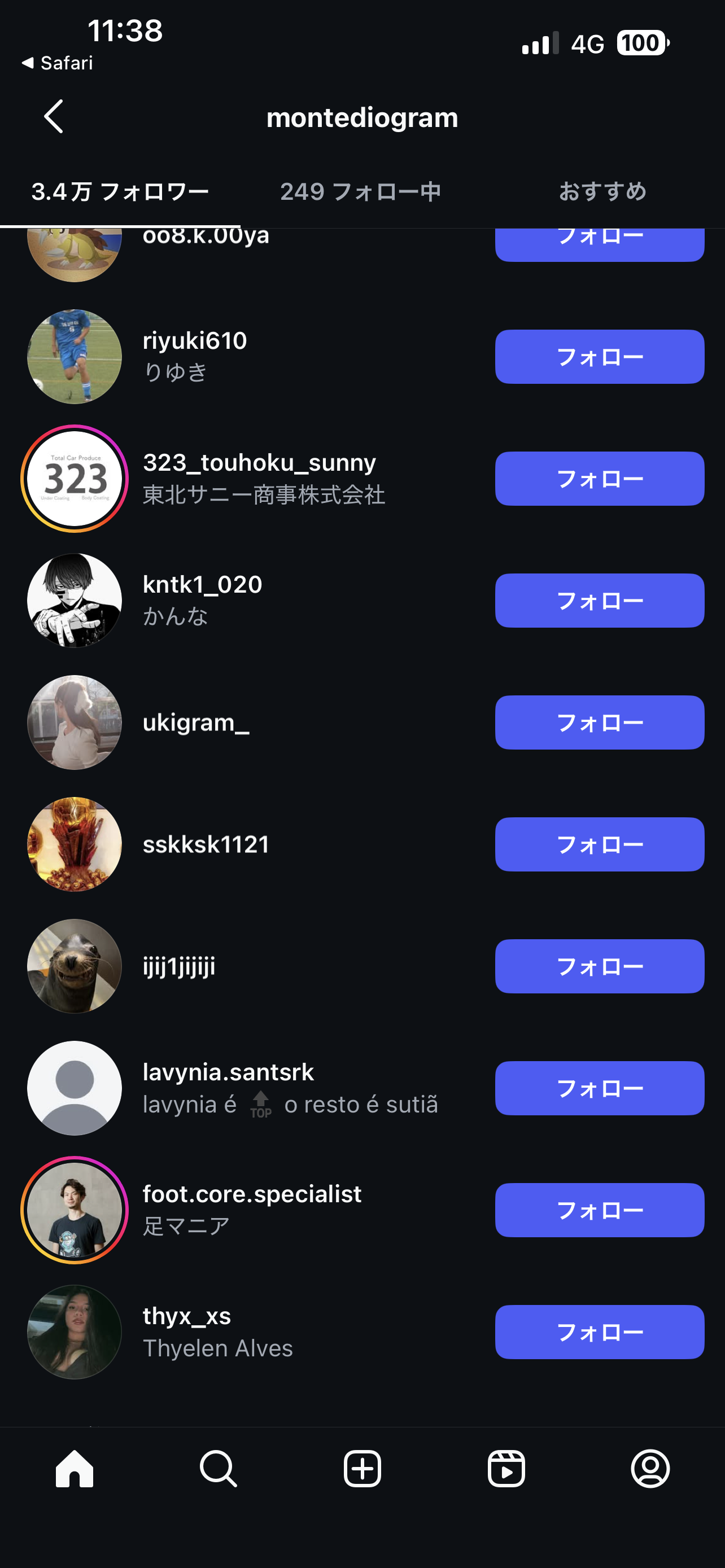Switch to the おすすめ tab
725x1568 pixels.
tap(602, 192)
